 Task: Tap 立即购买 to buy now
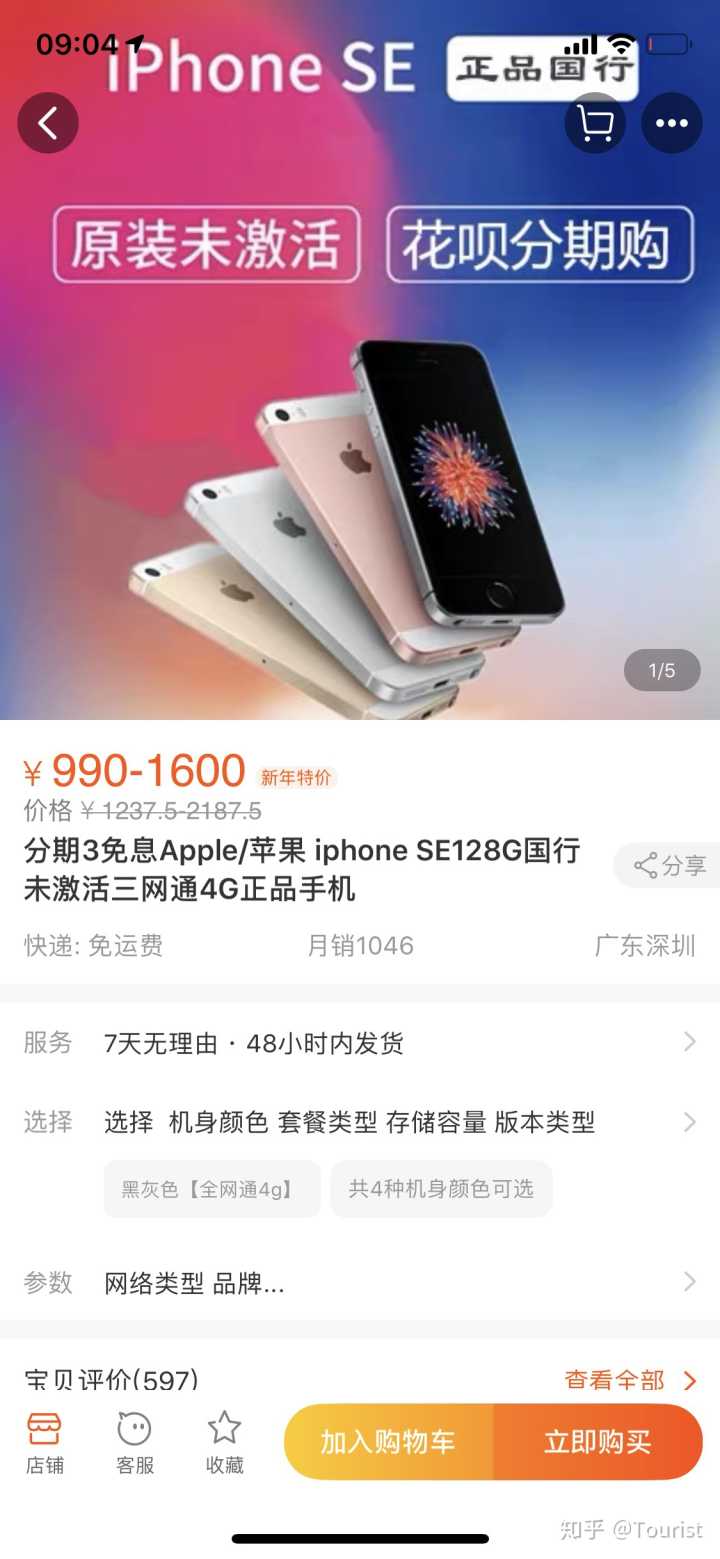[x=598, y=1442]
